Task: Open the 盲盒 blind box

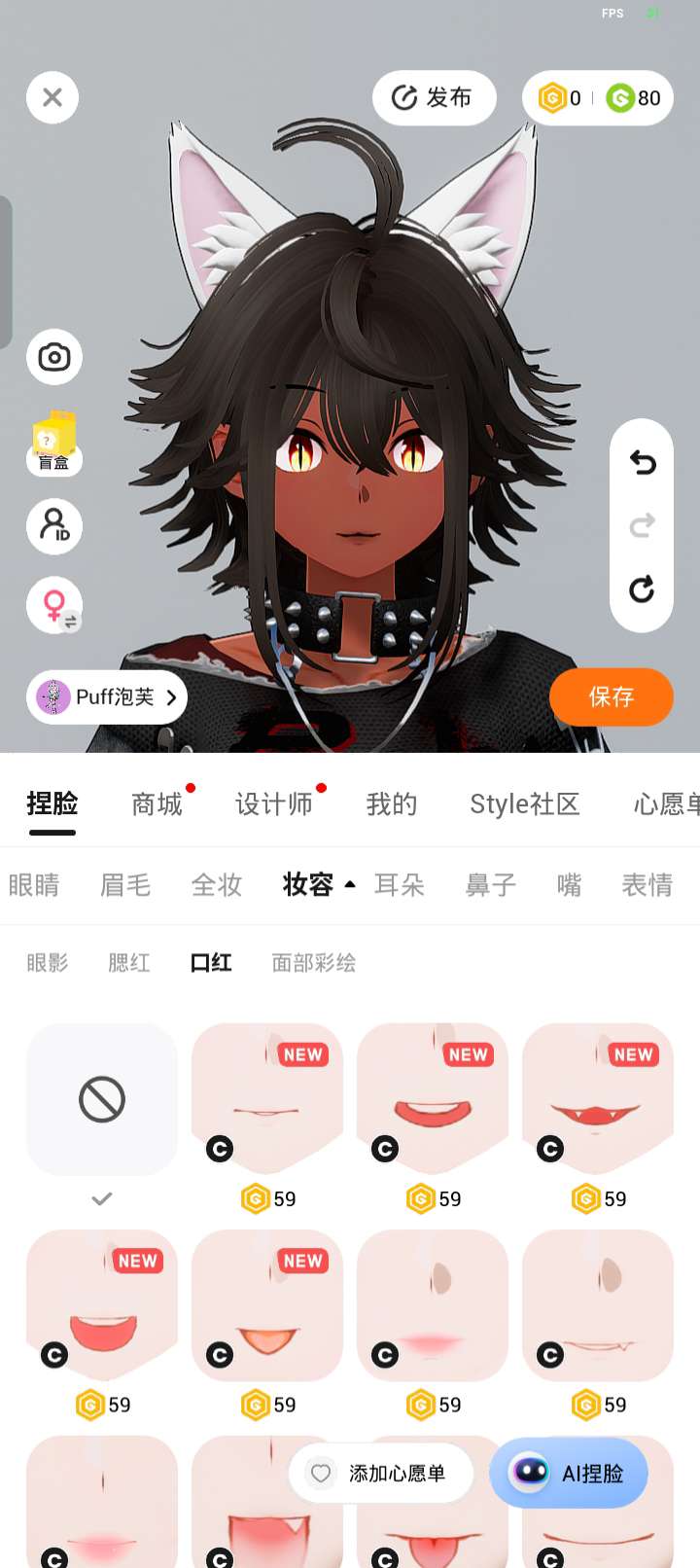Action: (x=54, y=444)
